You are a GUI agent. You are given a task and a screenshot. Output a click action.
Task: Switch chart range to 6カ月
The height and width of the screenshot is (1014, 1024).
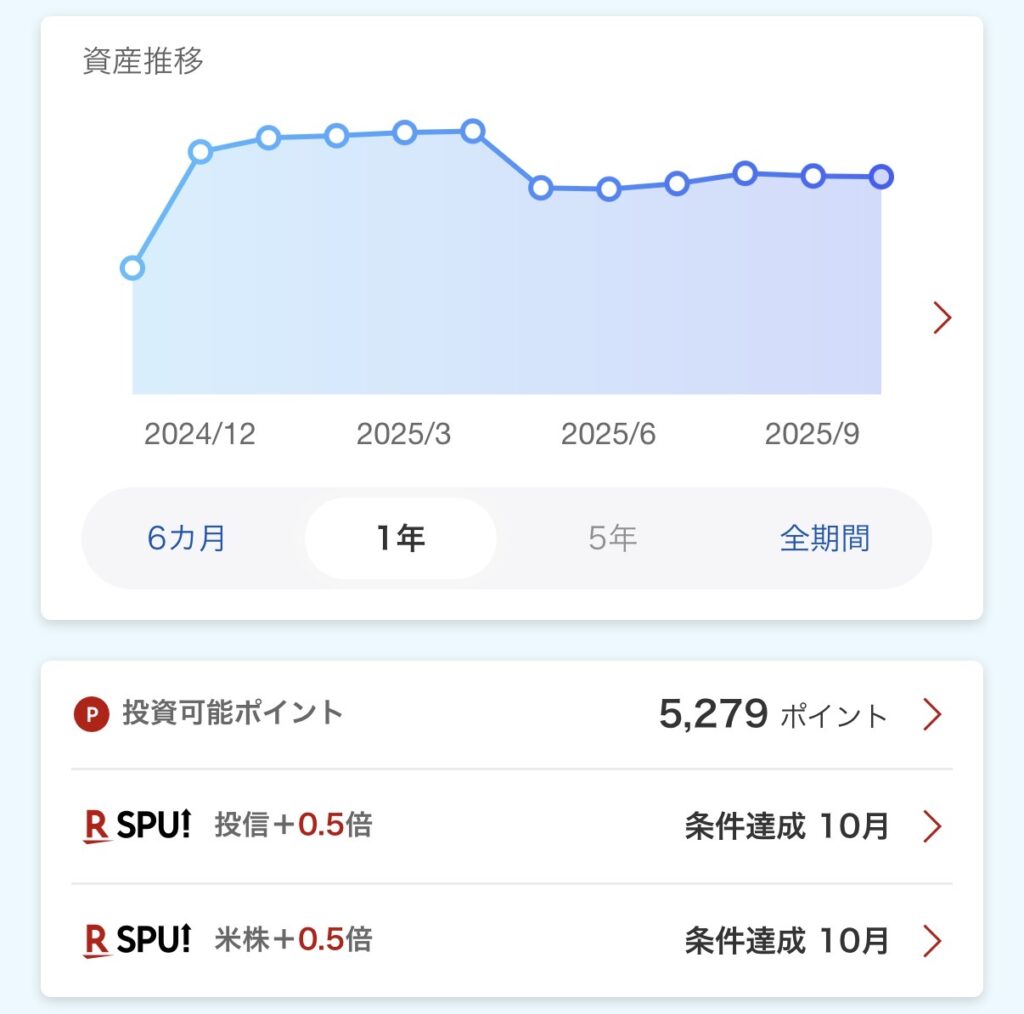[187, 539]
